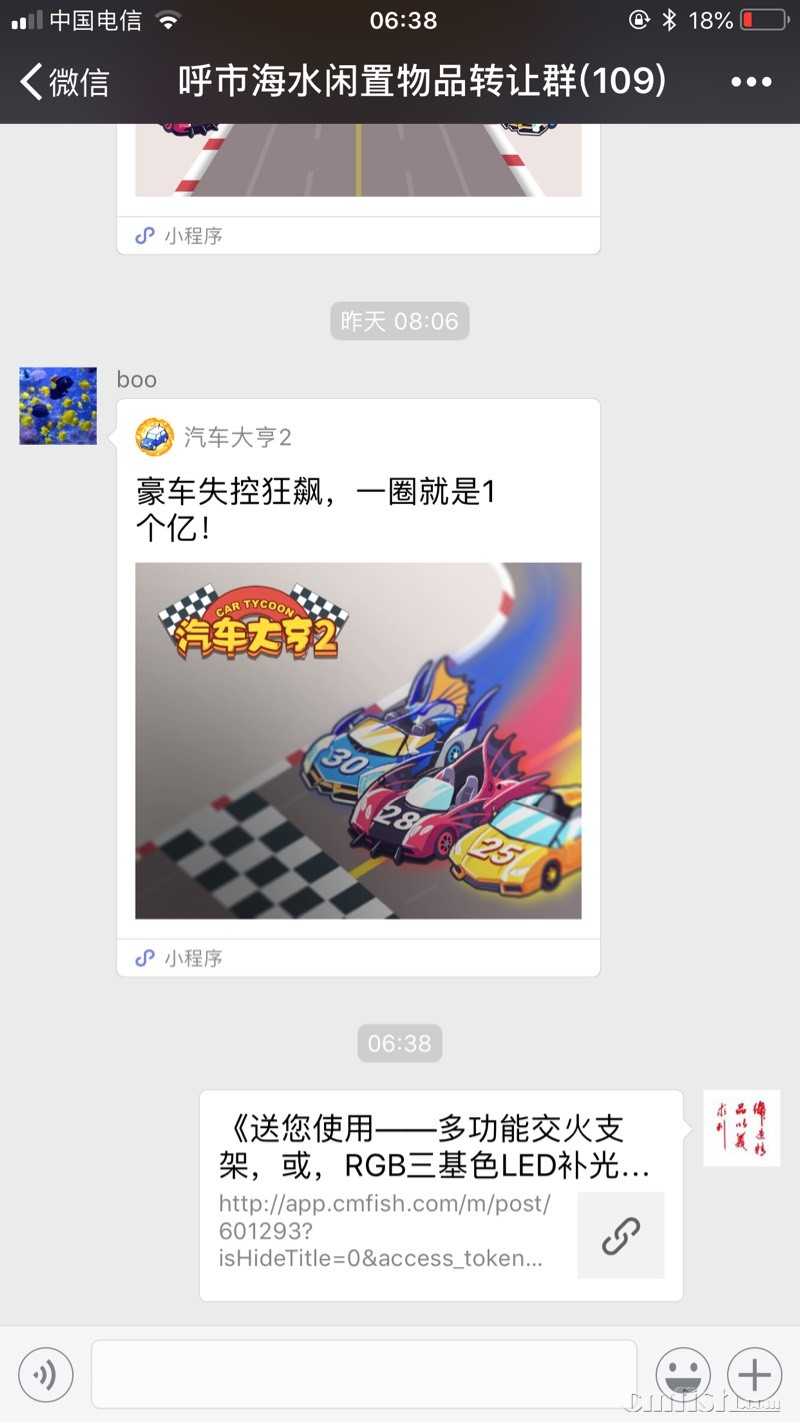Open the emoji picker icon
This screenshot has height=1423, width=800.
click(x=683, y=1375)
